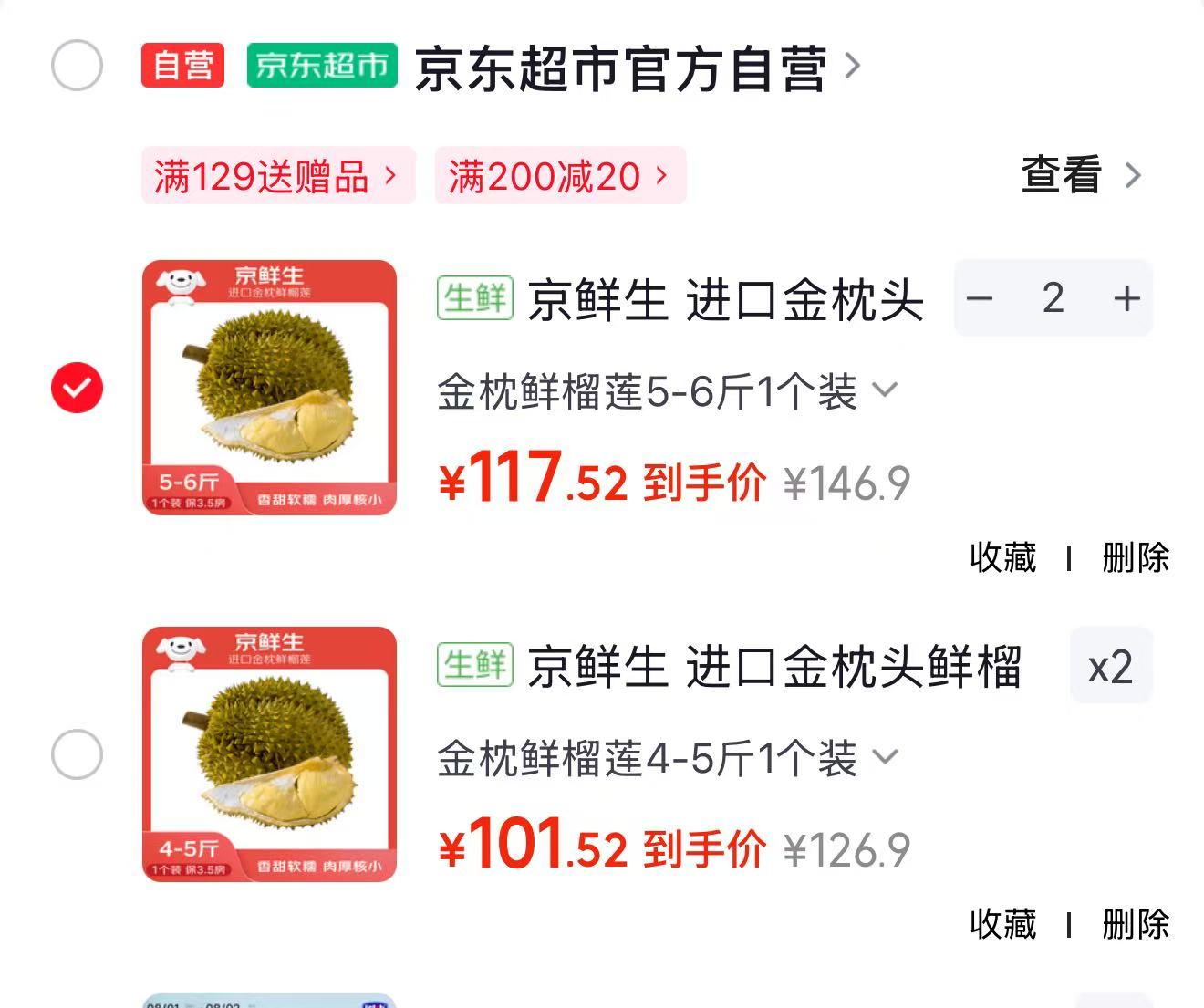
Task: Tap the x2 quantity on 4-5斤 durian
Action: [1111, 666]
